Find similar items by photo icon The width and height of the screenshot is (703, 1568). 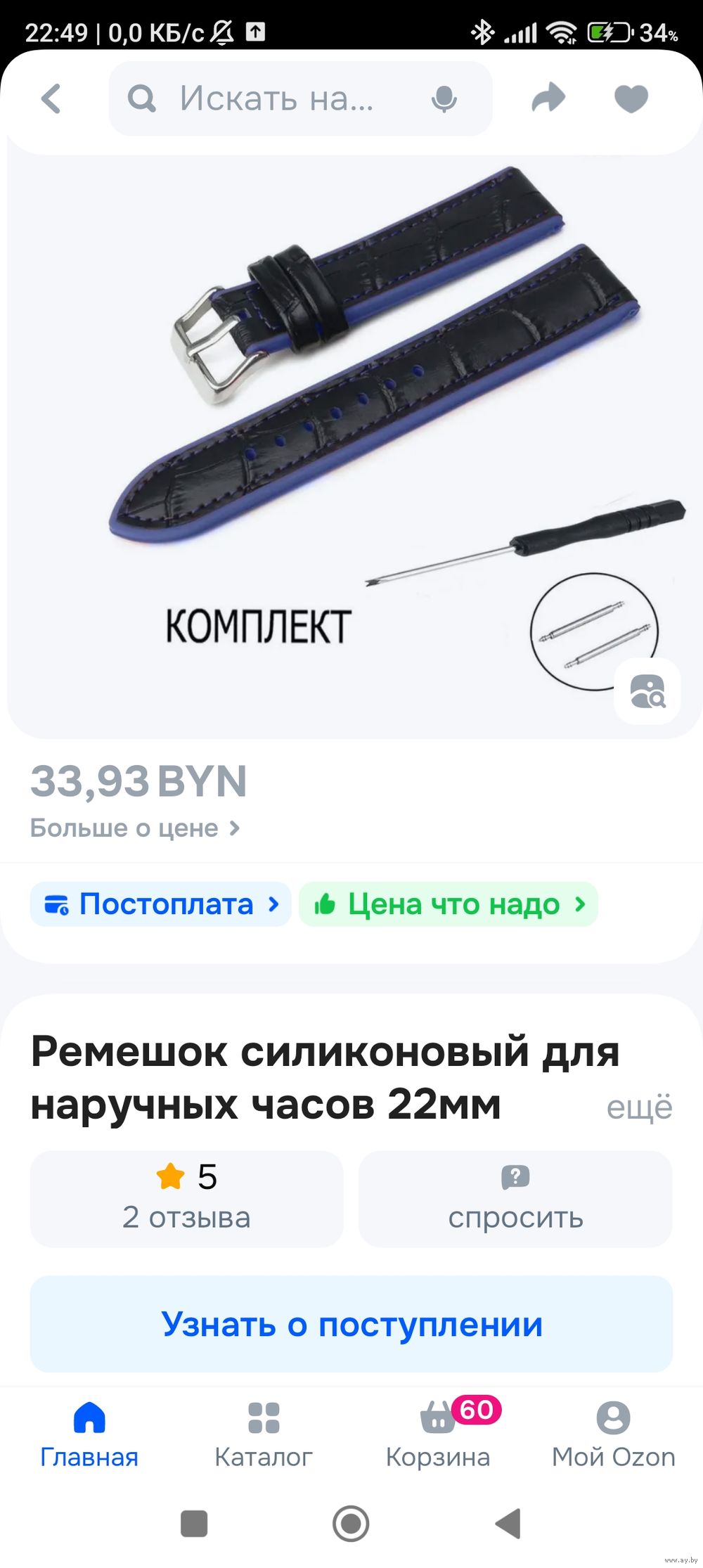[647, 691]
